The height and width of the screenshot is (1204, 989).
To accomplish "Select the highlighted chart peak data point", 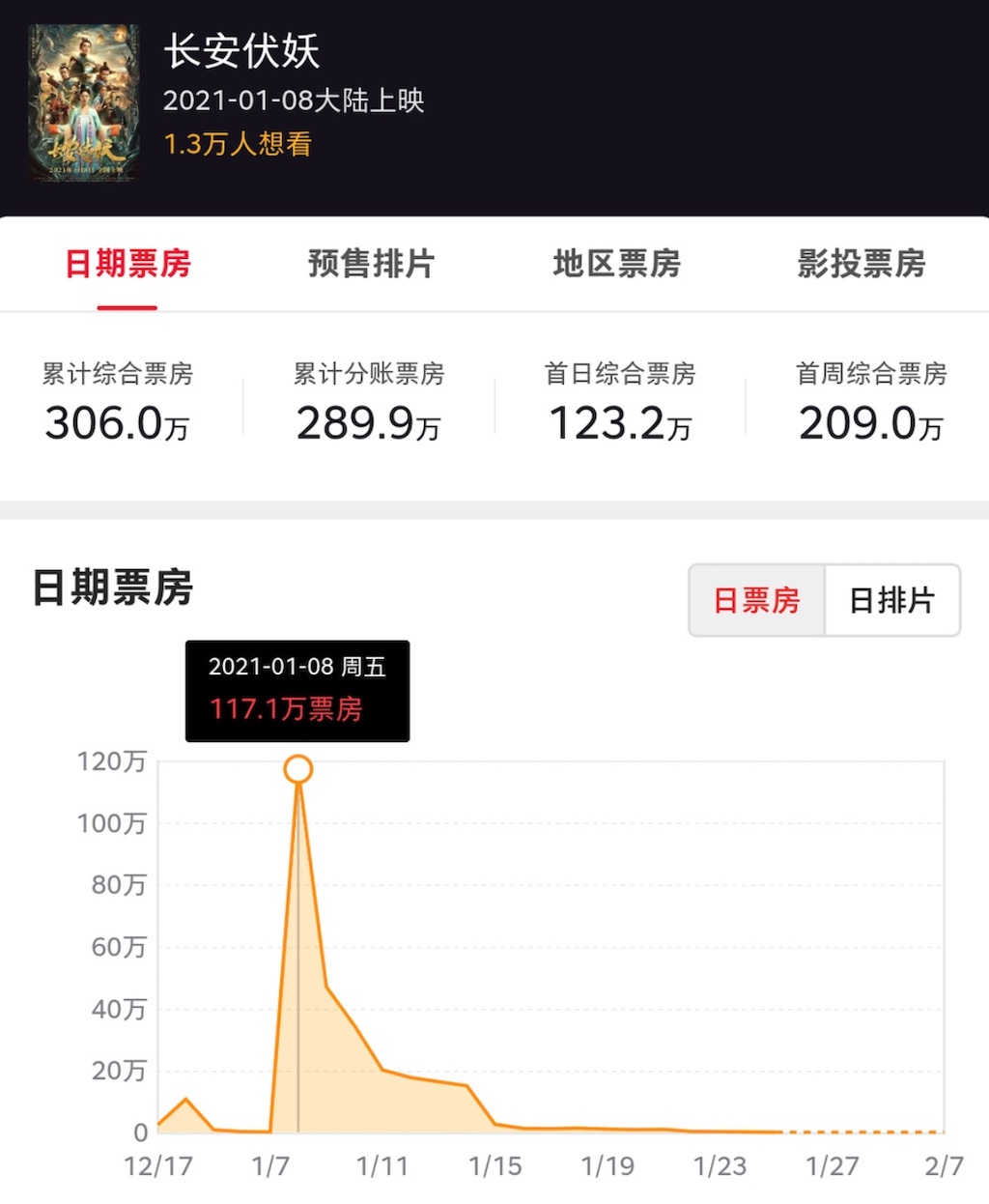I will pos(297,768).
